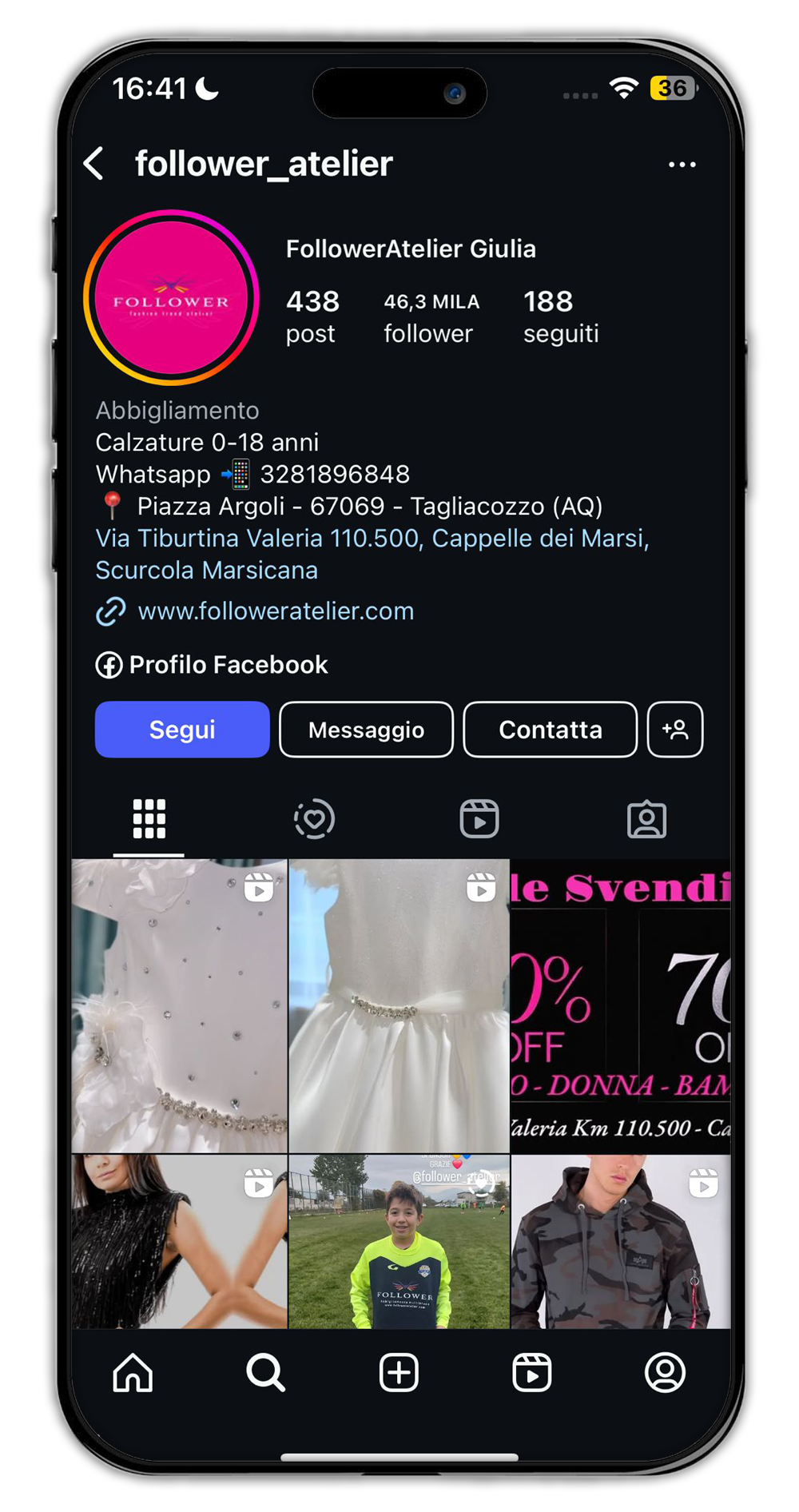Switch to the posts grid tab
Viewport: 799px width, 1512px height.
[x=149, y=819]
